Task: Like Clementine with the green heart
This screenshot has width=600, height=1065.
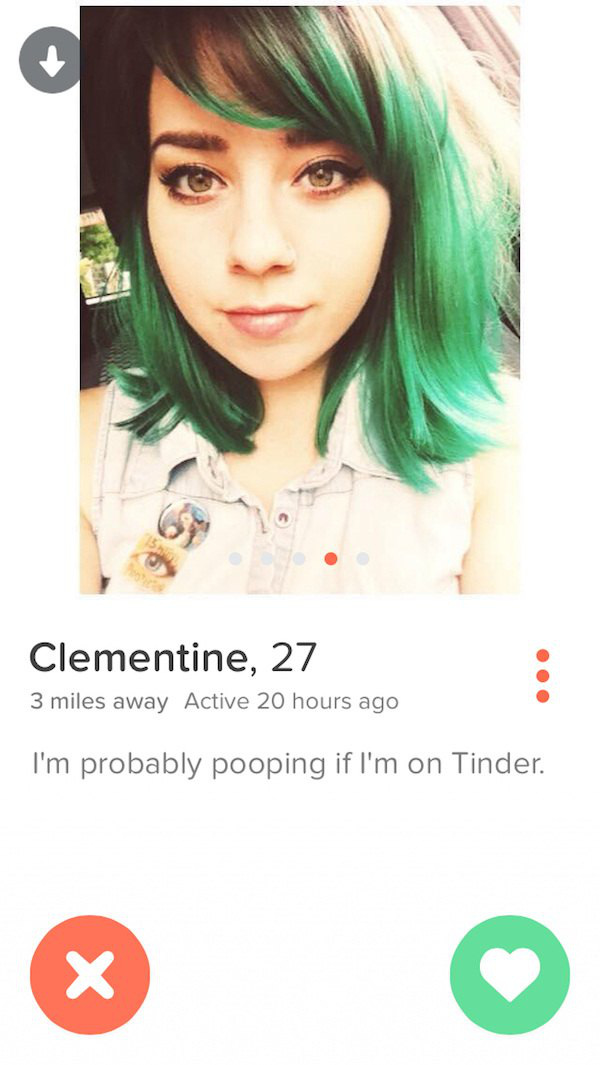Action: click(509, 974)
